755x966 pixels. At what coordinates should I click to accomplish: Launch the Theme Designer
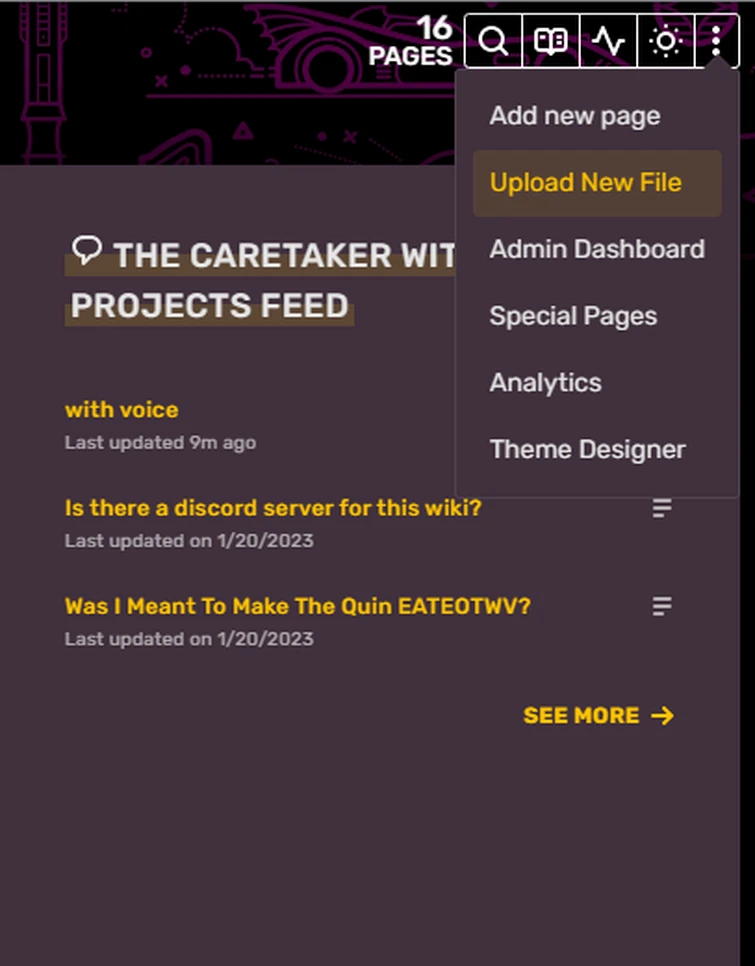pos(587,450)
